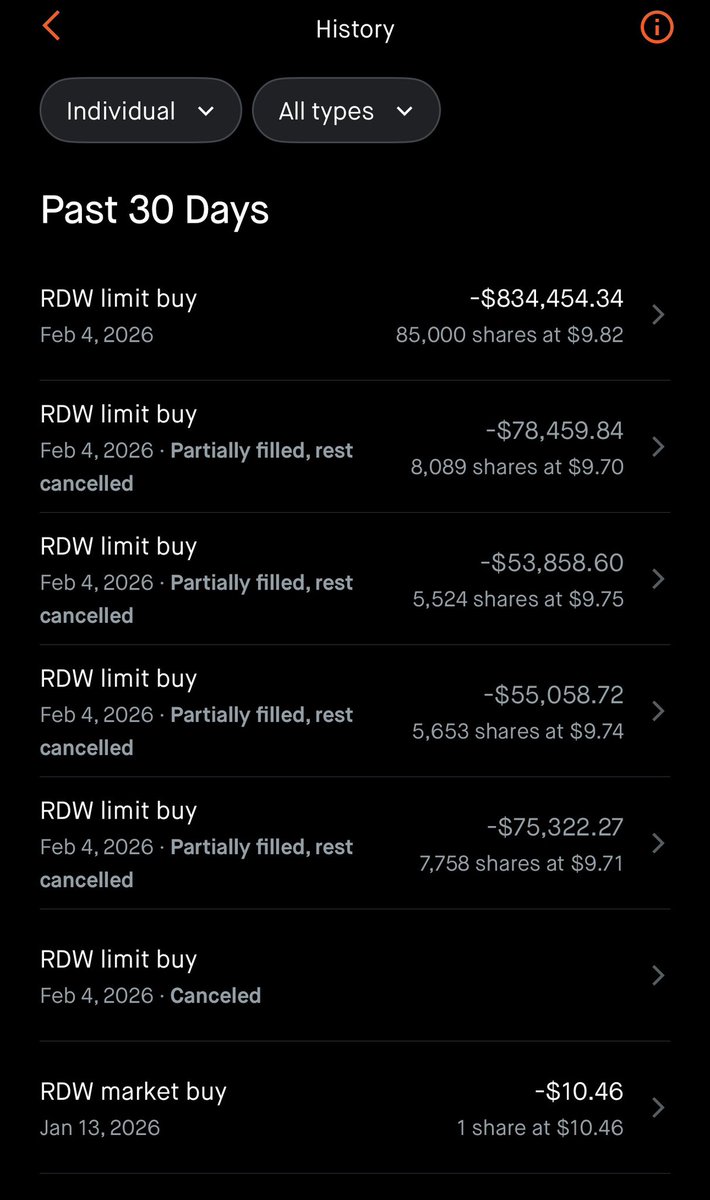The height and width of the screenshot is (1200, 710).
Task: Open the info icon next to History
Action: click(656, 28)
